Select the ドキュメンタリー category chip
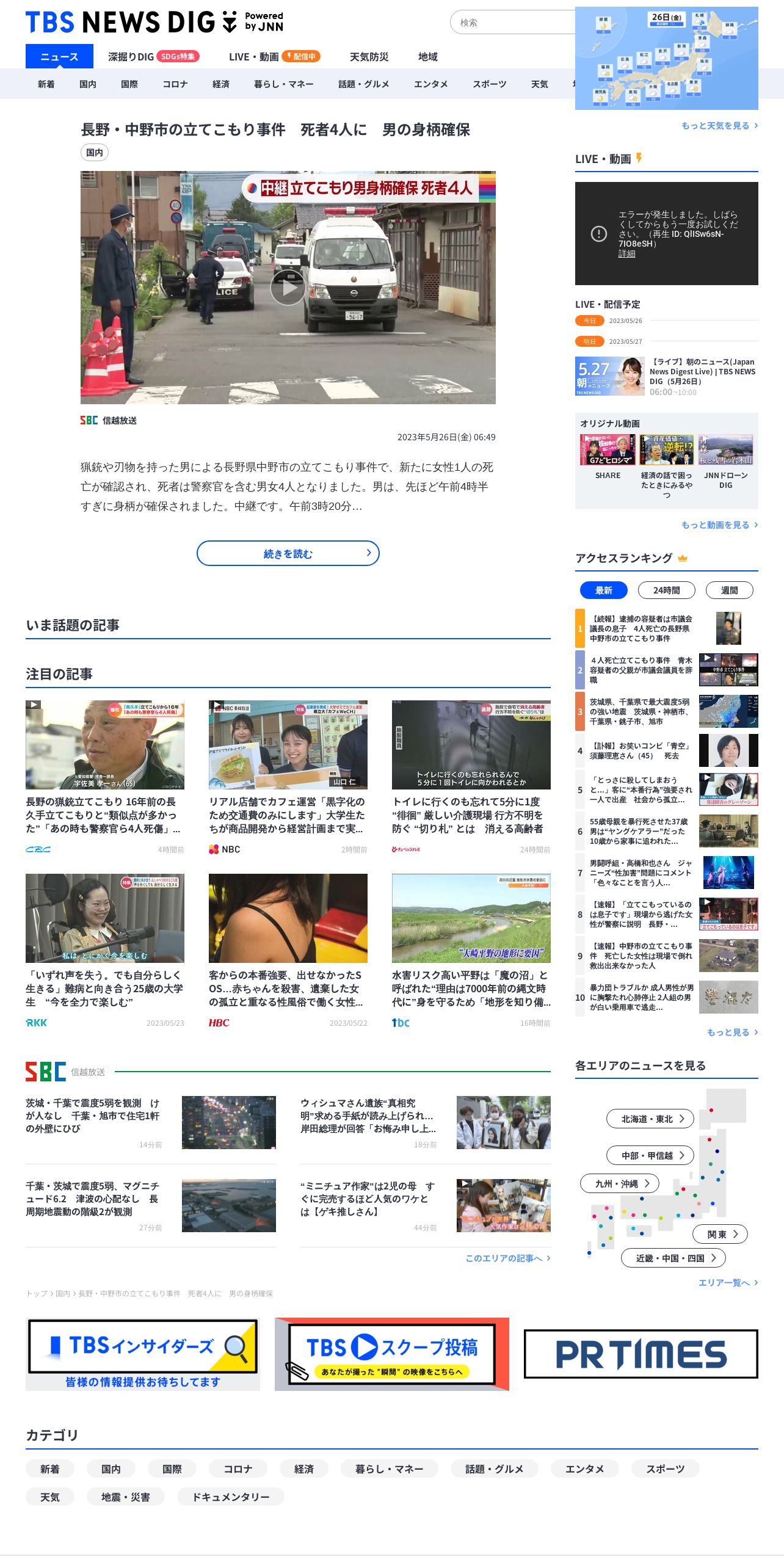Screen dimensions: 784x1568 point(231,1497)
